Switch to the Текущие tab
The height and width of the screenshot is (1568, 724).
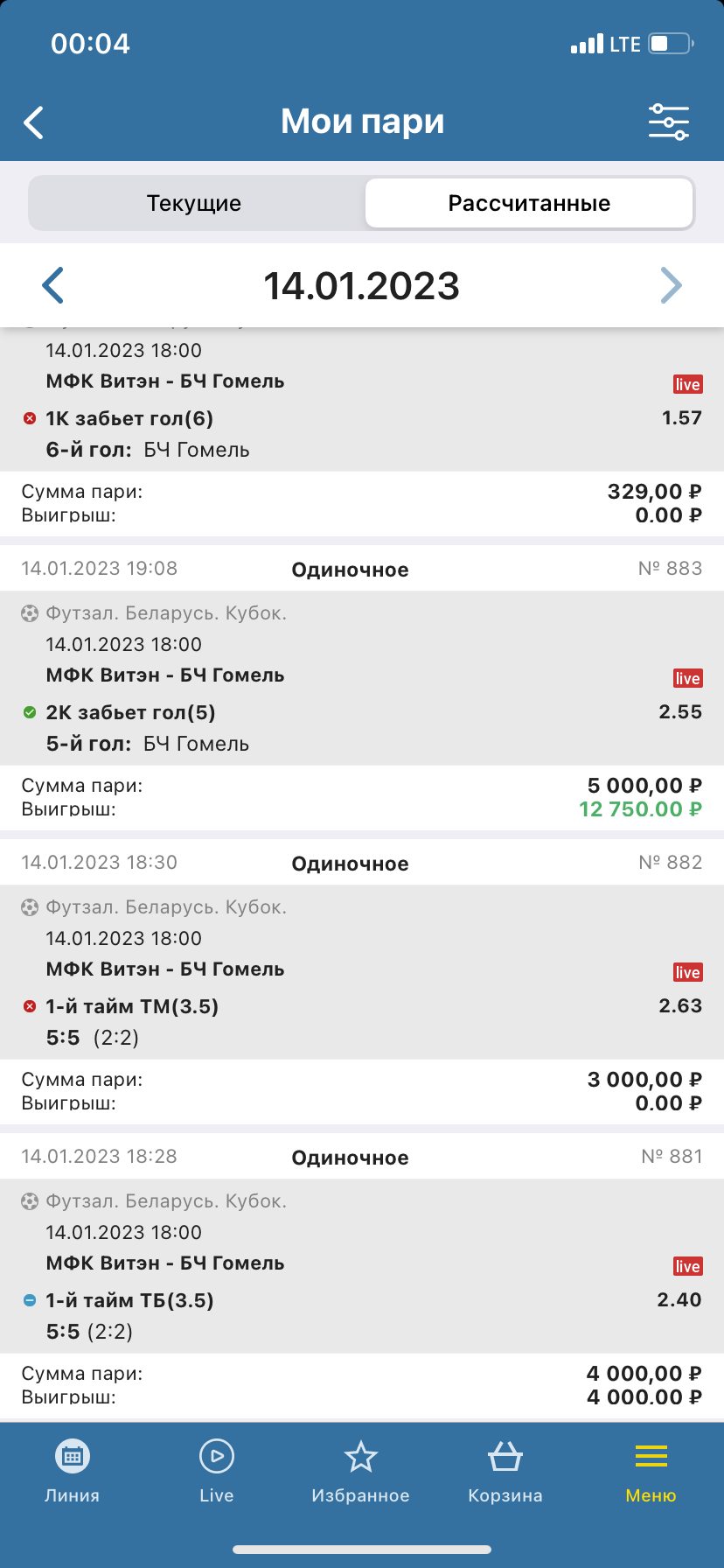194,203
